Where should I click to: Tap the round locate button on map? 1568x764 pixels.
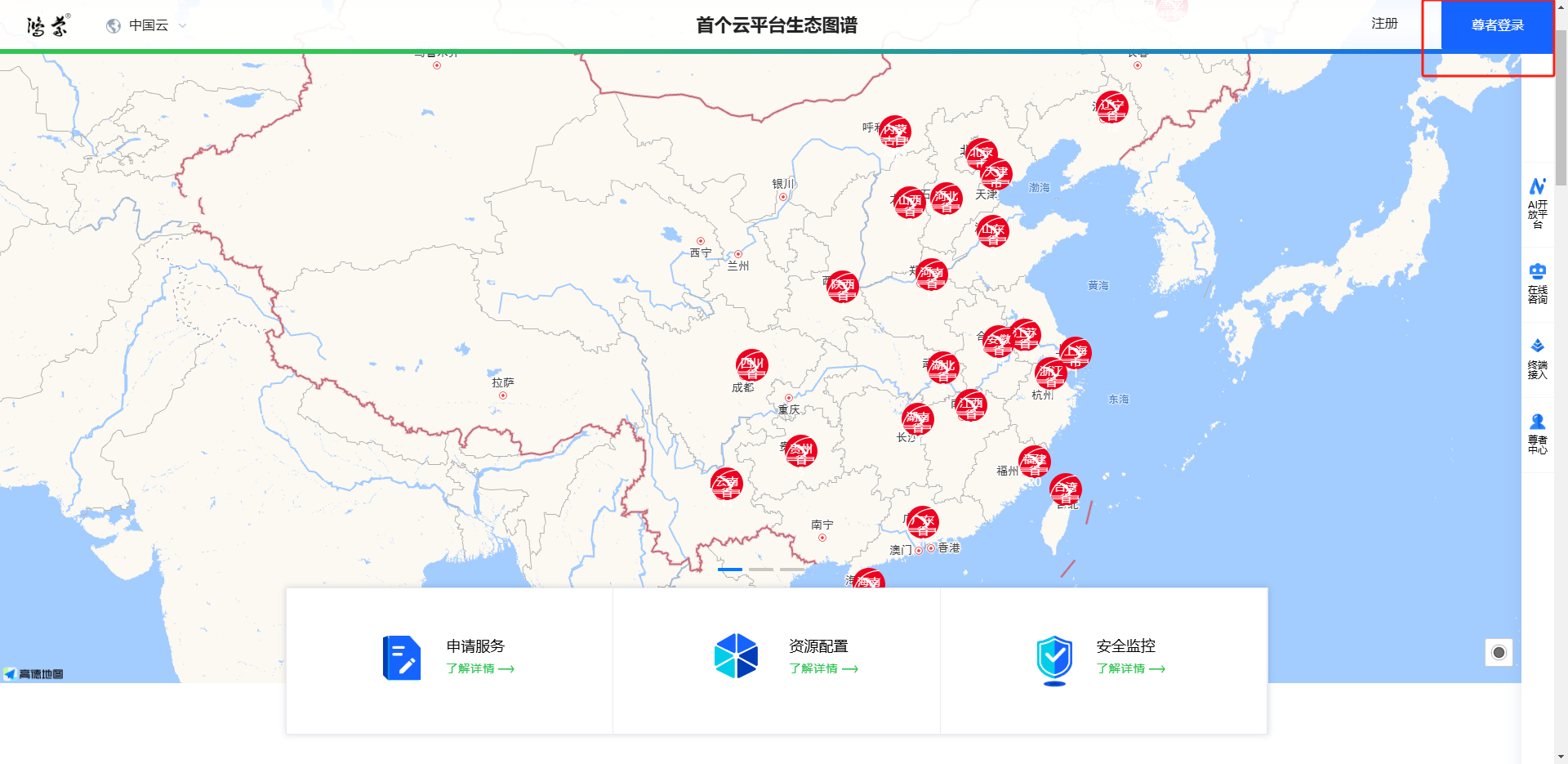pyautogui.click(x=1499, y=652)
